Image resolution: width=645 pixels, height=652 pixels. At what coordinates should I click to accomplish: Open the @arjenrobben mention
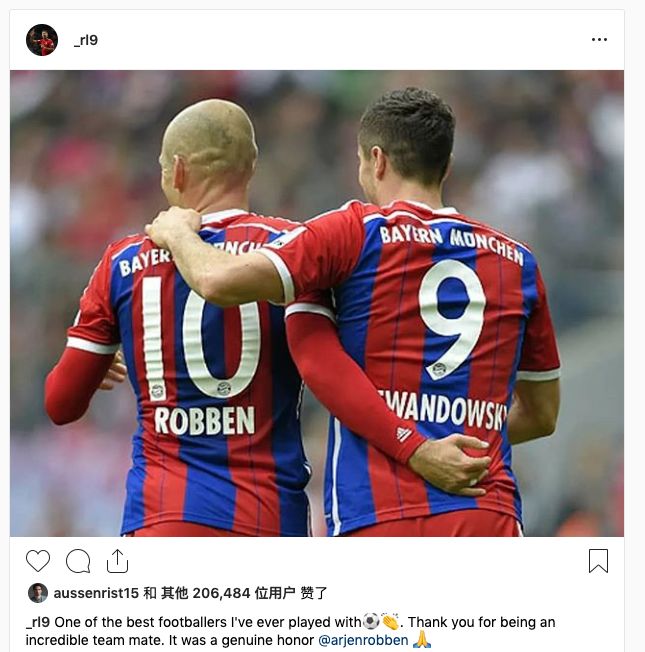[362, 640]
